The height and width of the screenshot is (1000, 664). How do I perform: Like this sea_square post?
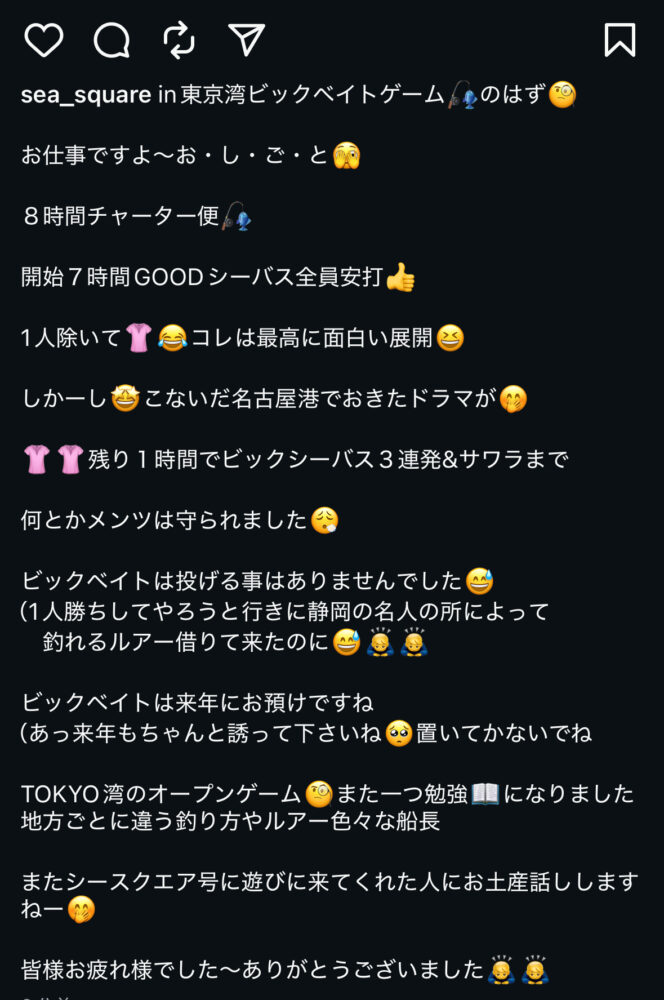coord(43,40)
